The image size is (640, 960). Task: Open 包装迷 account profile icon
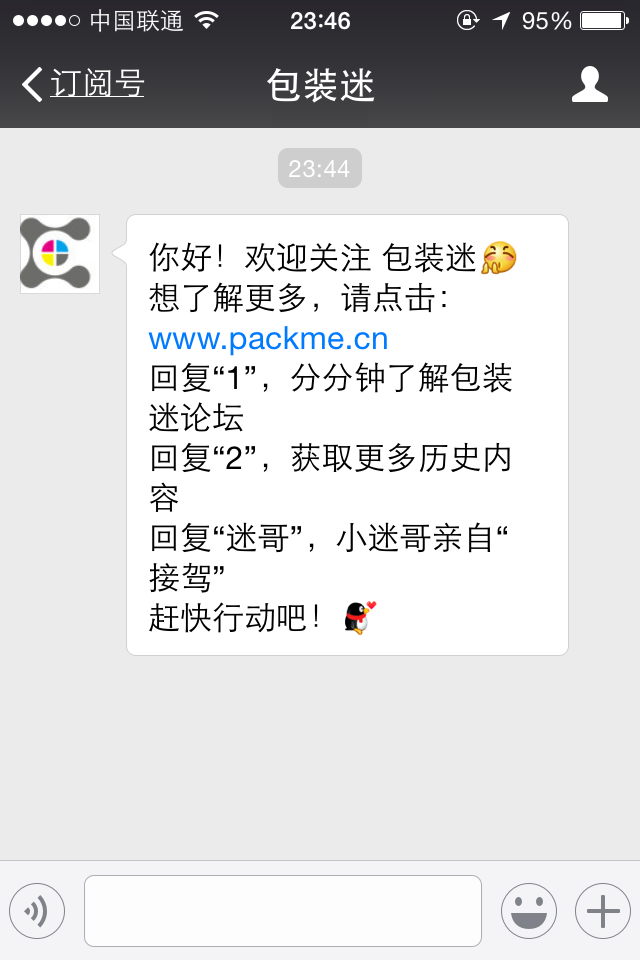(x=589, y=85)
